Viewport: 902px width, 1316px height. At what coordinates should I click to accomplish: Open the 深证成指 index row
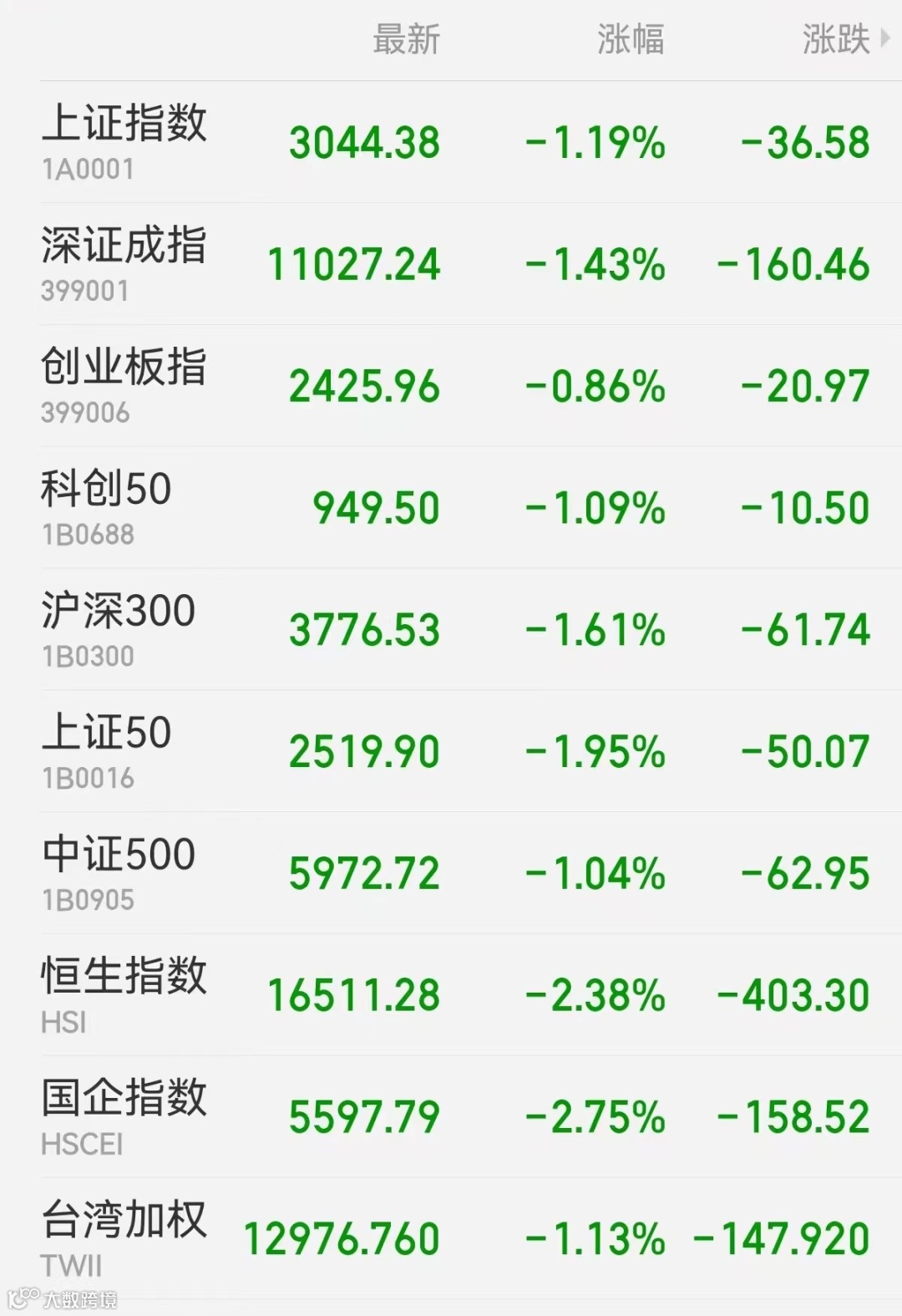451,264
